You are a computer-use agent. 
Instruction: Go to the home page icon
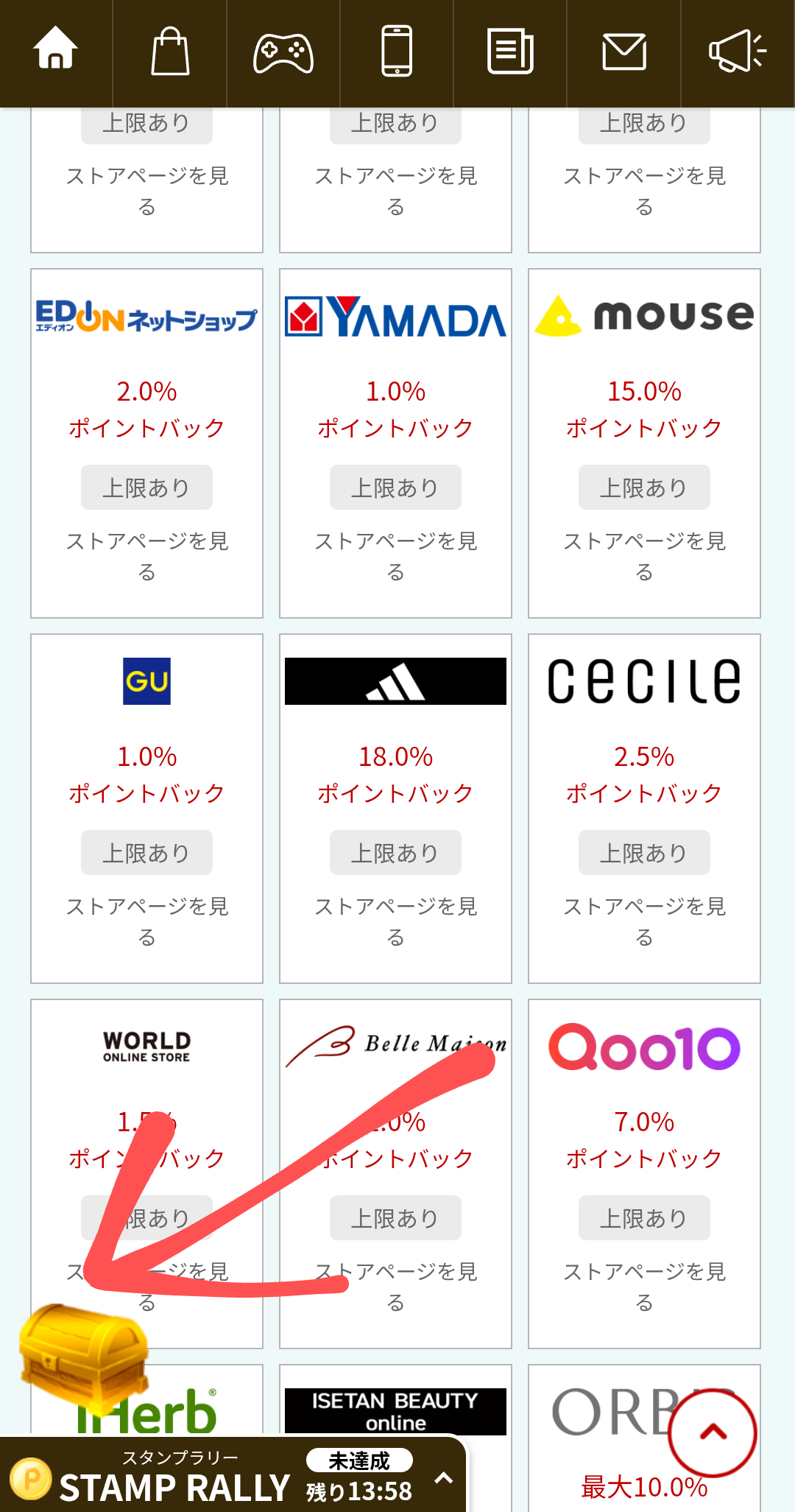[55, 50]
